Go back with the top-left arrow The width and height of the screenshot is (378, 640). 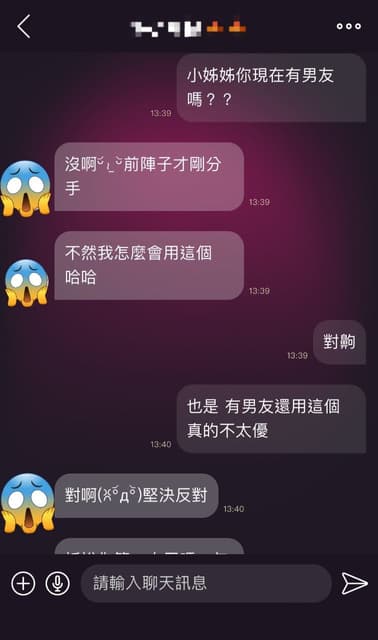click(x=24, y=27)
